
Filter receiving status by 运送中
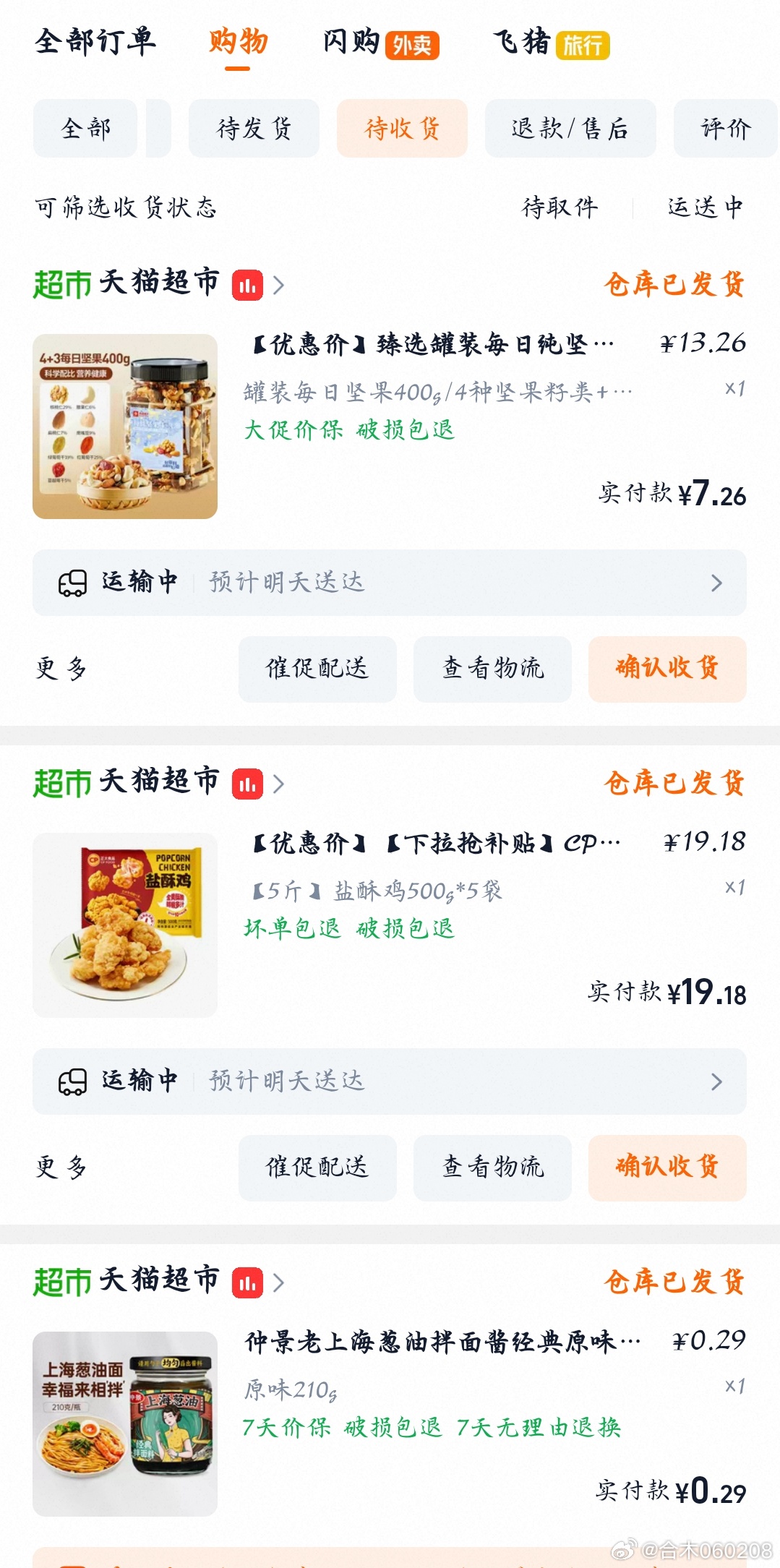(705, 207)
